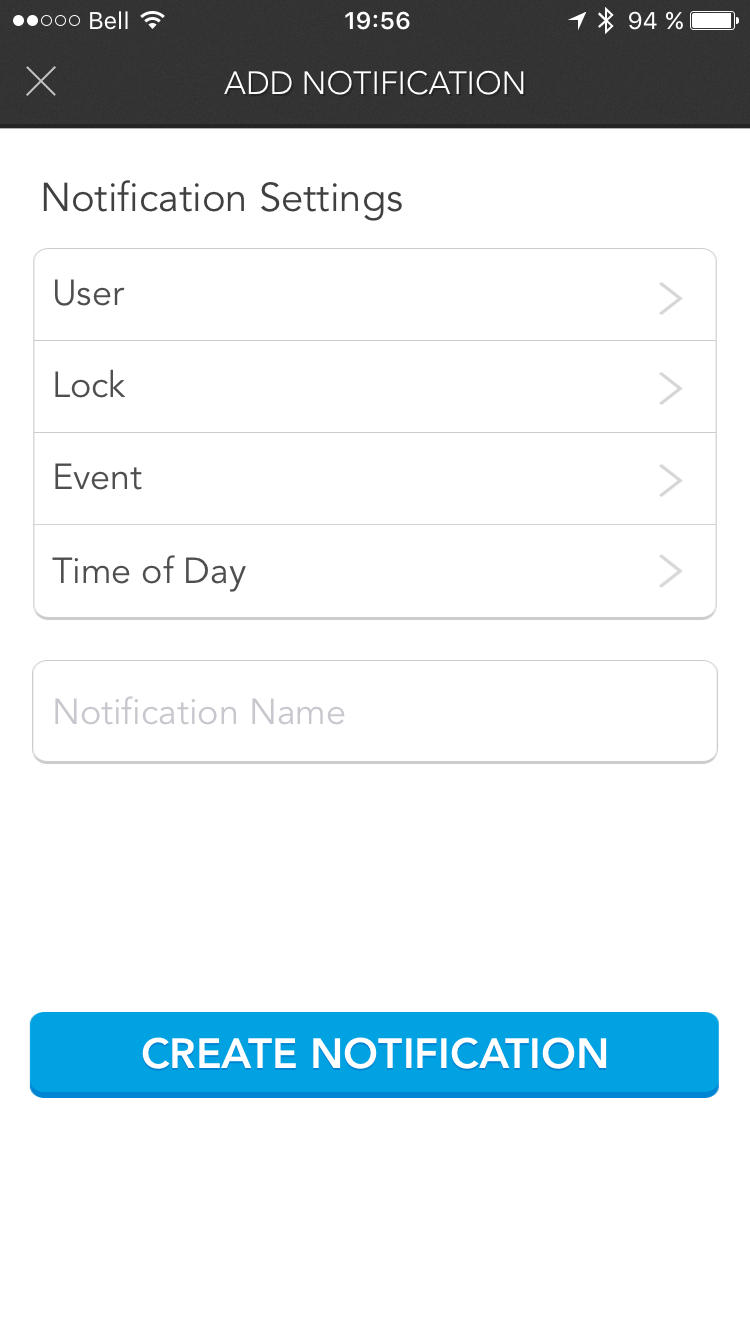Close the Add Notification screen
750x1334 pixels.
click(x=41, y=81)
